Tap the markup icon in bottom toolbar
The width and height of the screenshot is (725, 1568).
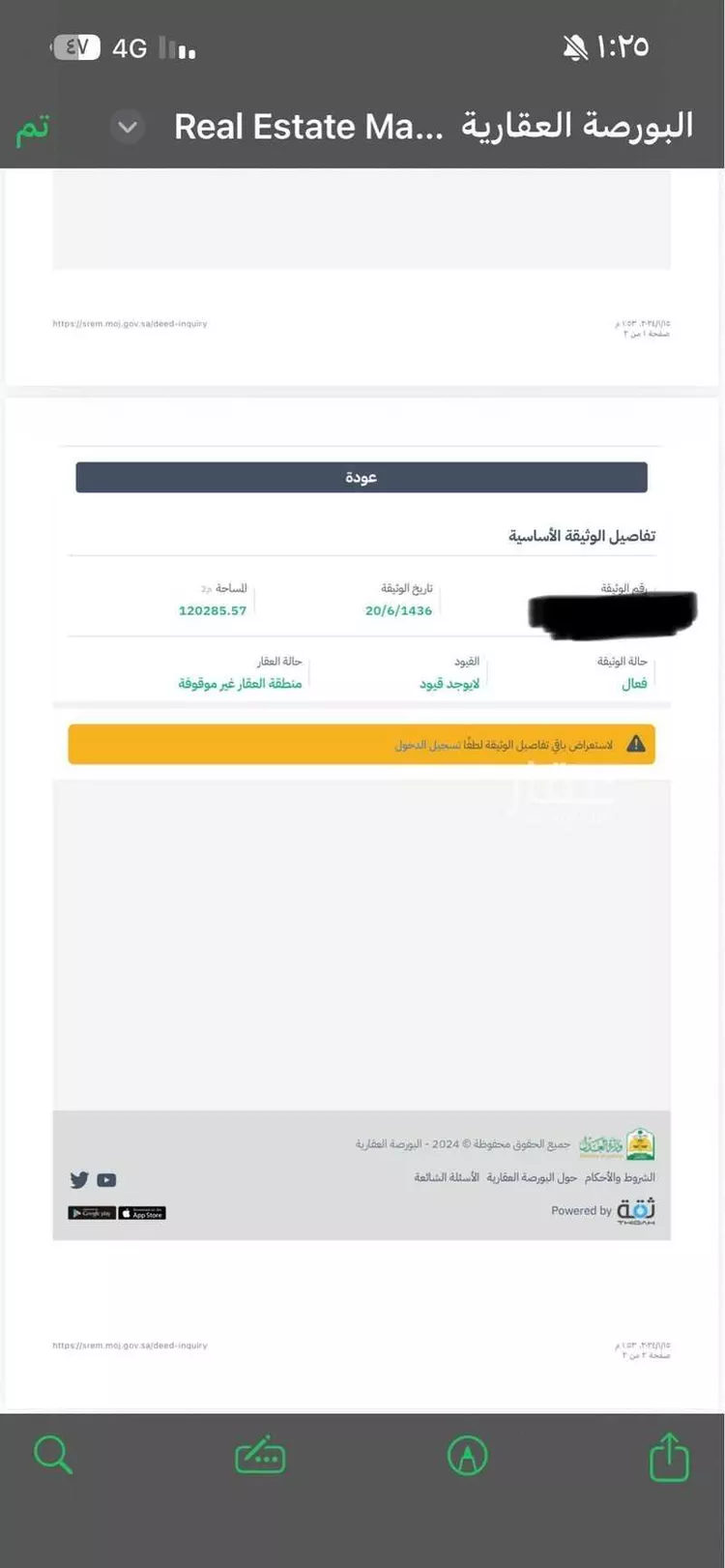pos(259,1454)
